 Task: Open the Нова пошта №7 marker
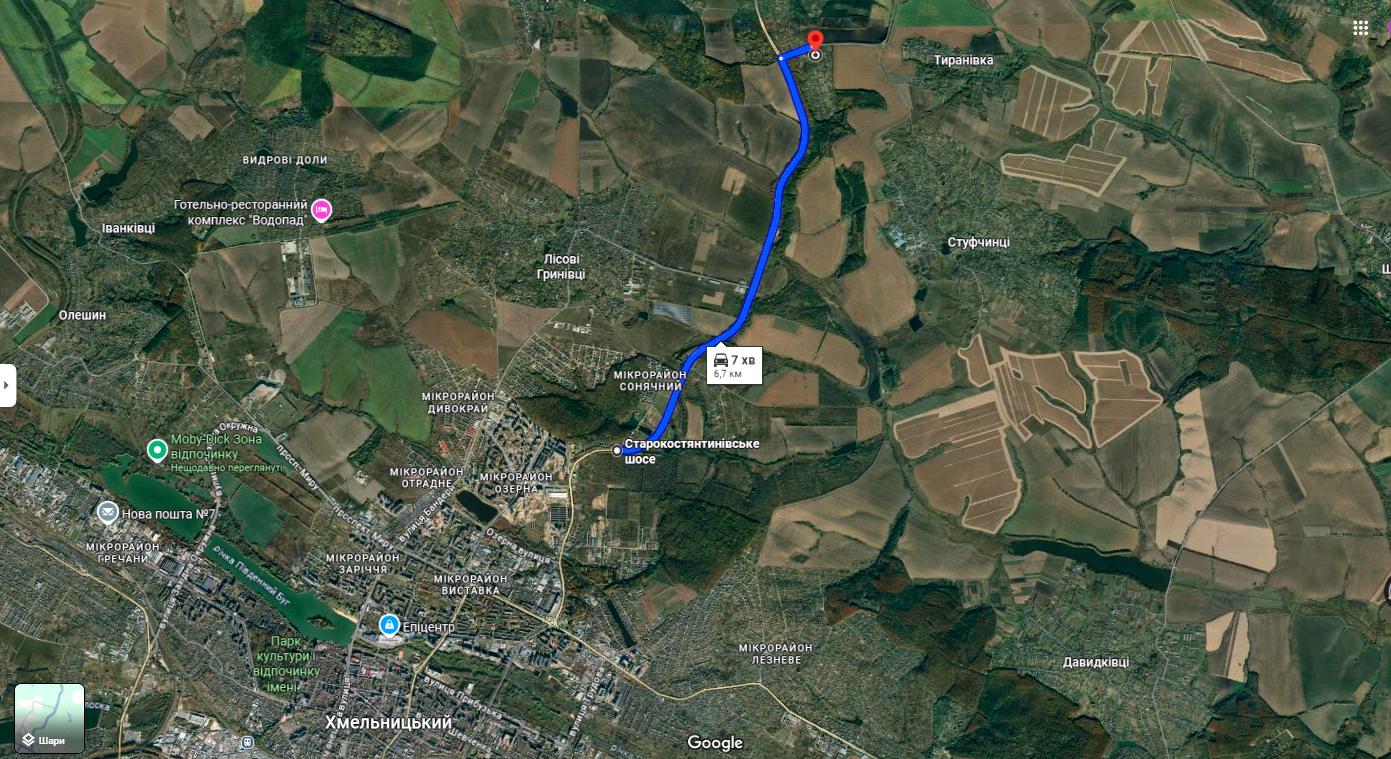click(108, 513)
